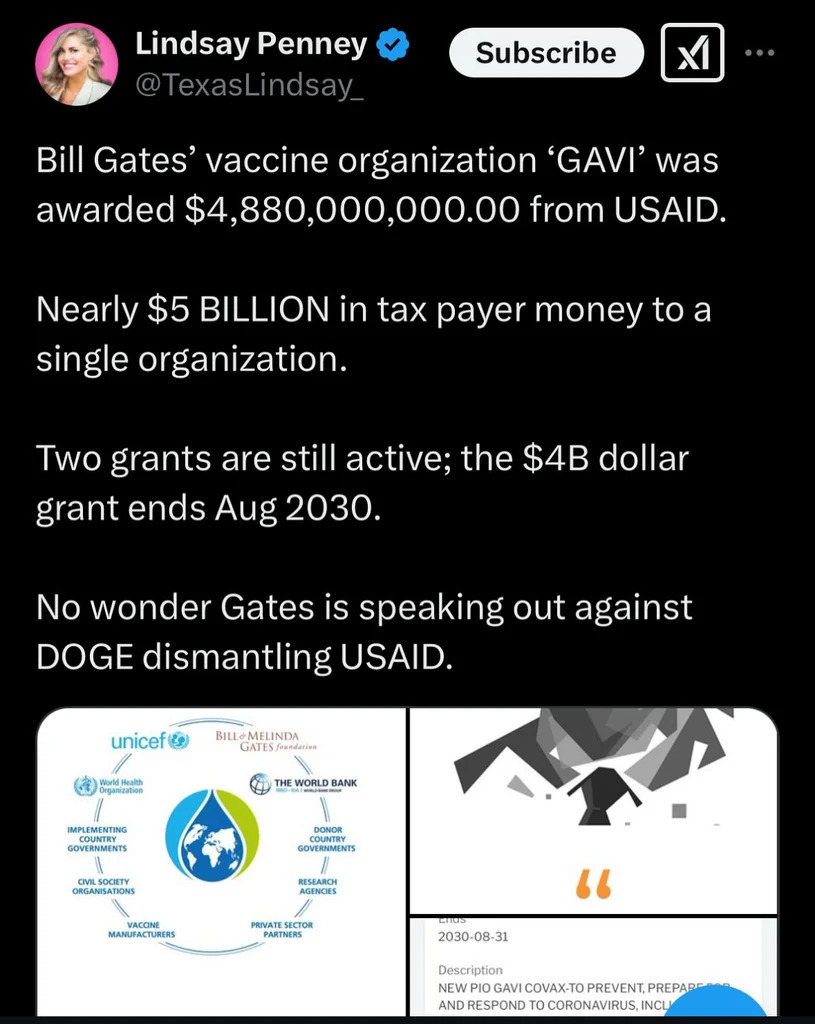The width and height of the screenshot is (815, 1024).
Task: Subscribe to Lindsay Penney
Action: click(546, 53)
